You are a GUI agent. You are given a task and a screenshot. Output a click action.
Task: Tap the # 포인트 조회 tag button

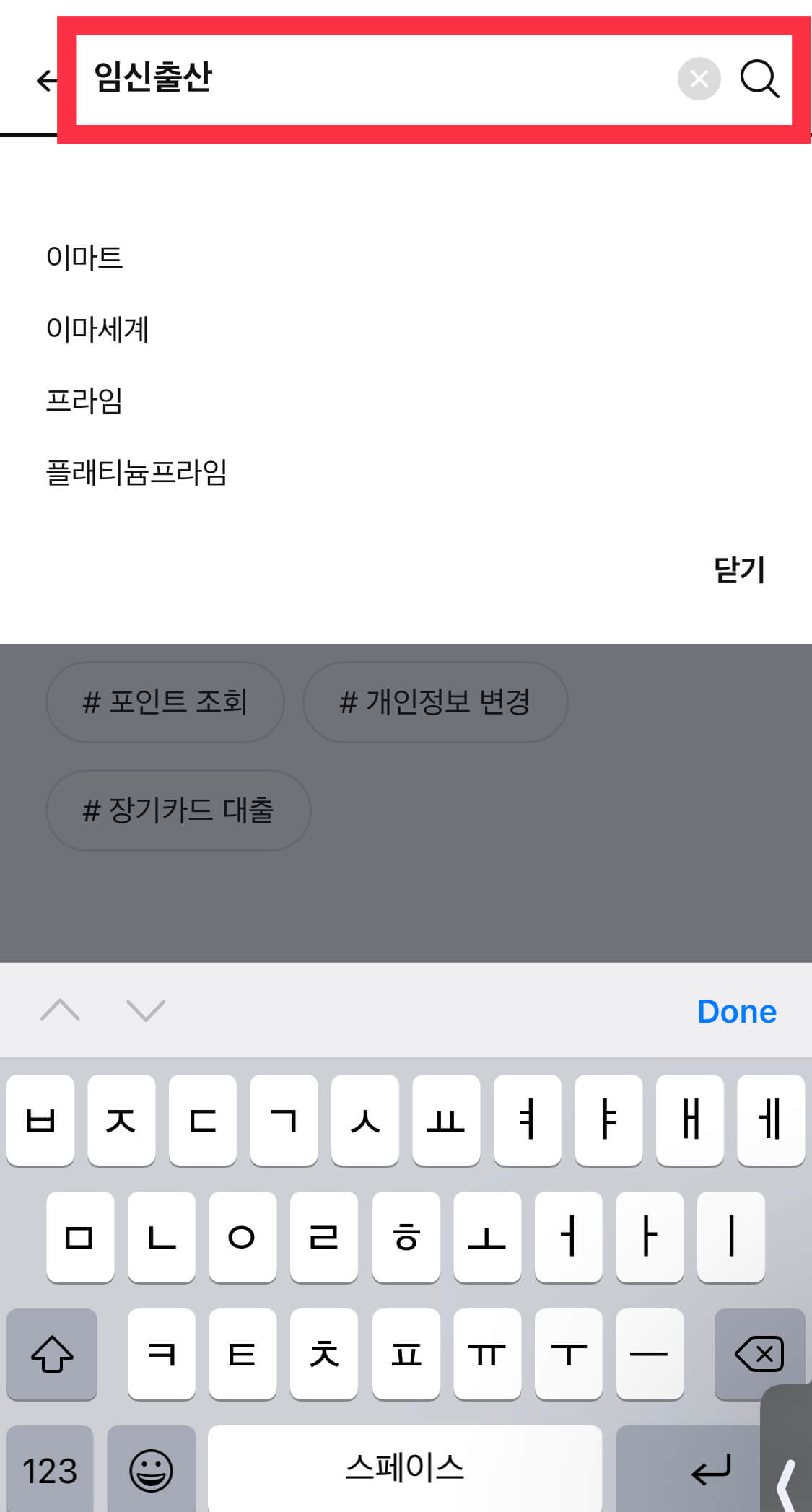[x=165, y=702]
